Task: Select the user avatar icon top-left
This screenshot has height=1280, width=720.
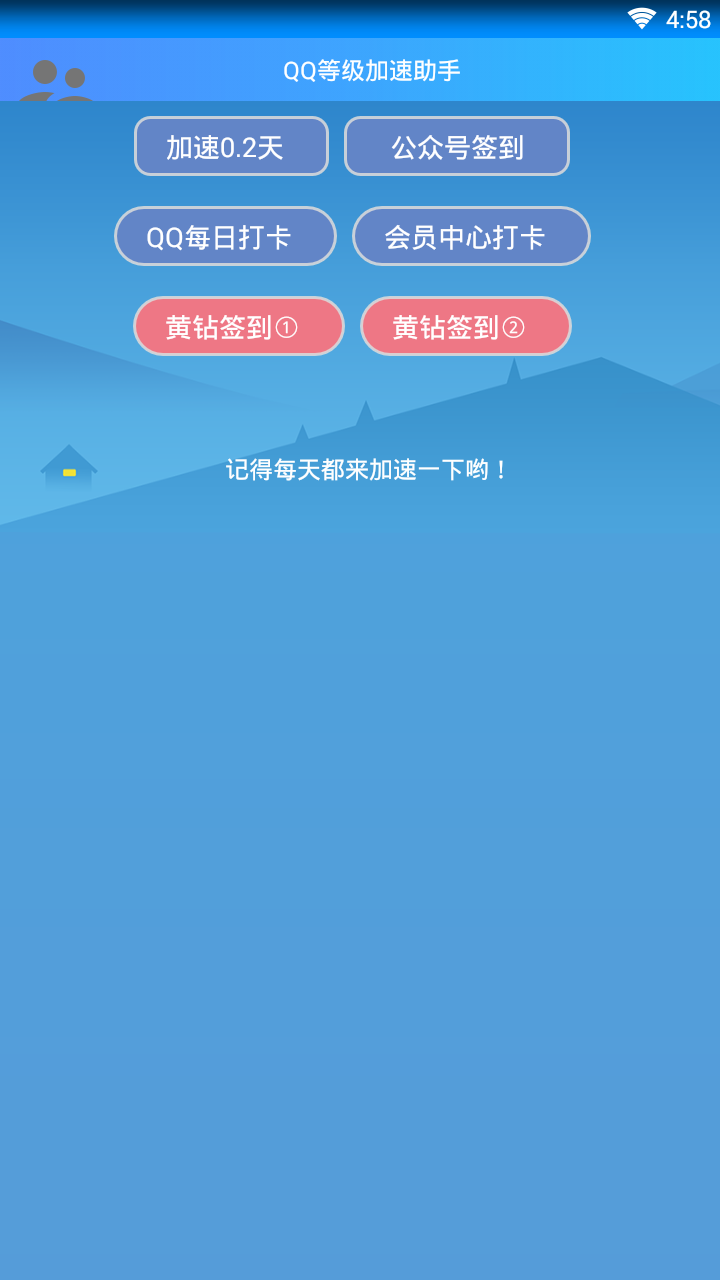Action: [60, 75]
